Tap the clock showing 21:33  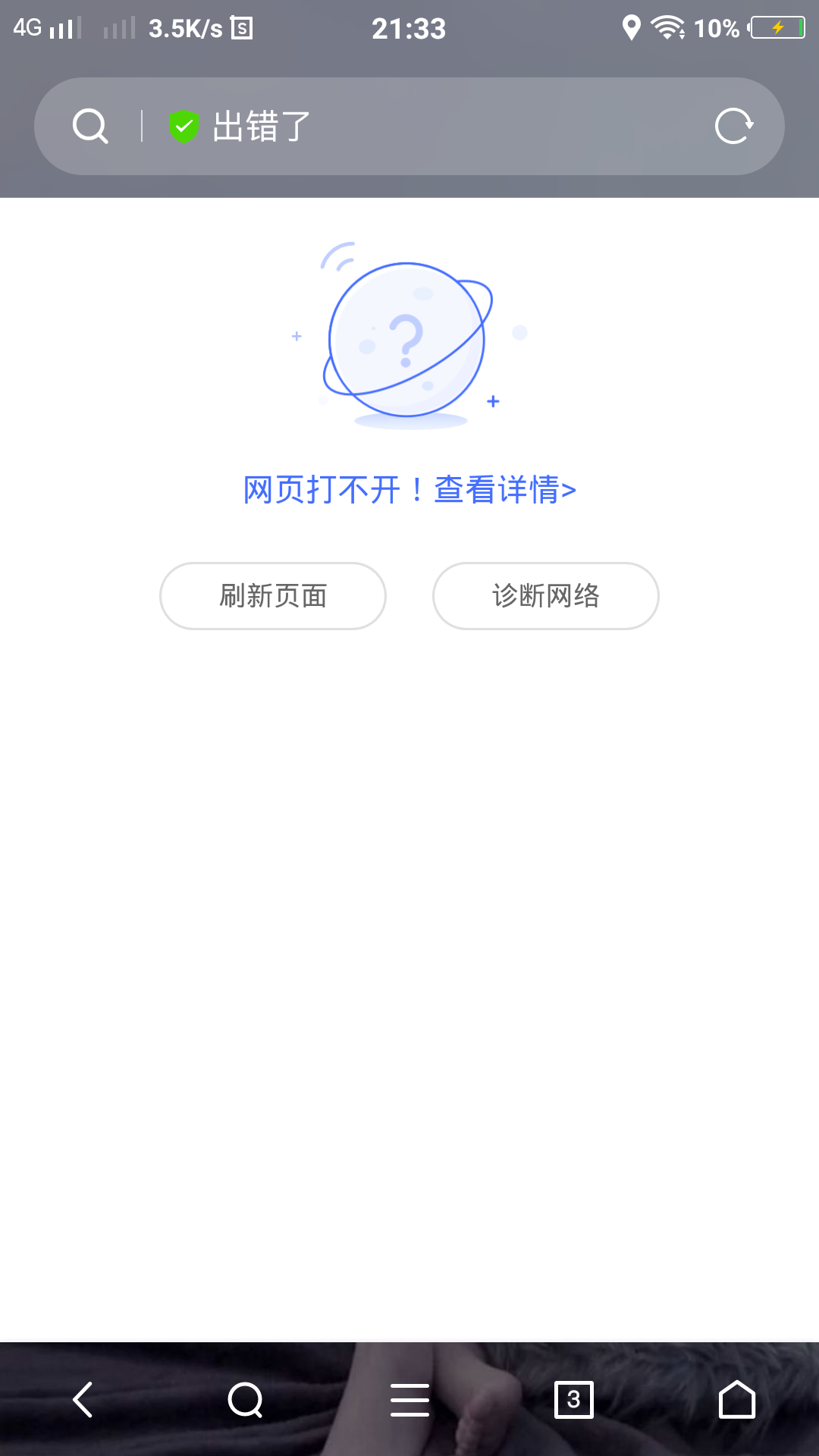click(409, 27)
